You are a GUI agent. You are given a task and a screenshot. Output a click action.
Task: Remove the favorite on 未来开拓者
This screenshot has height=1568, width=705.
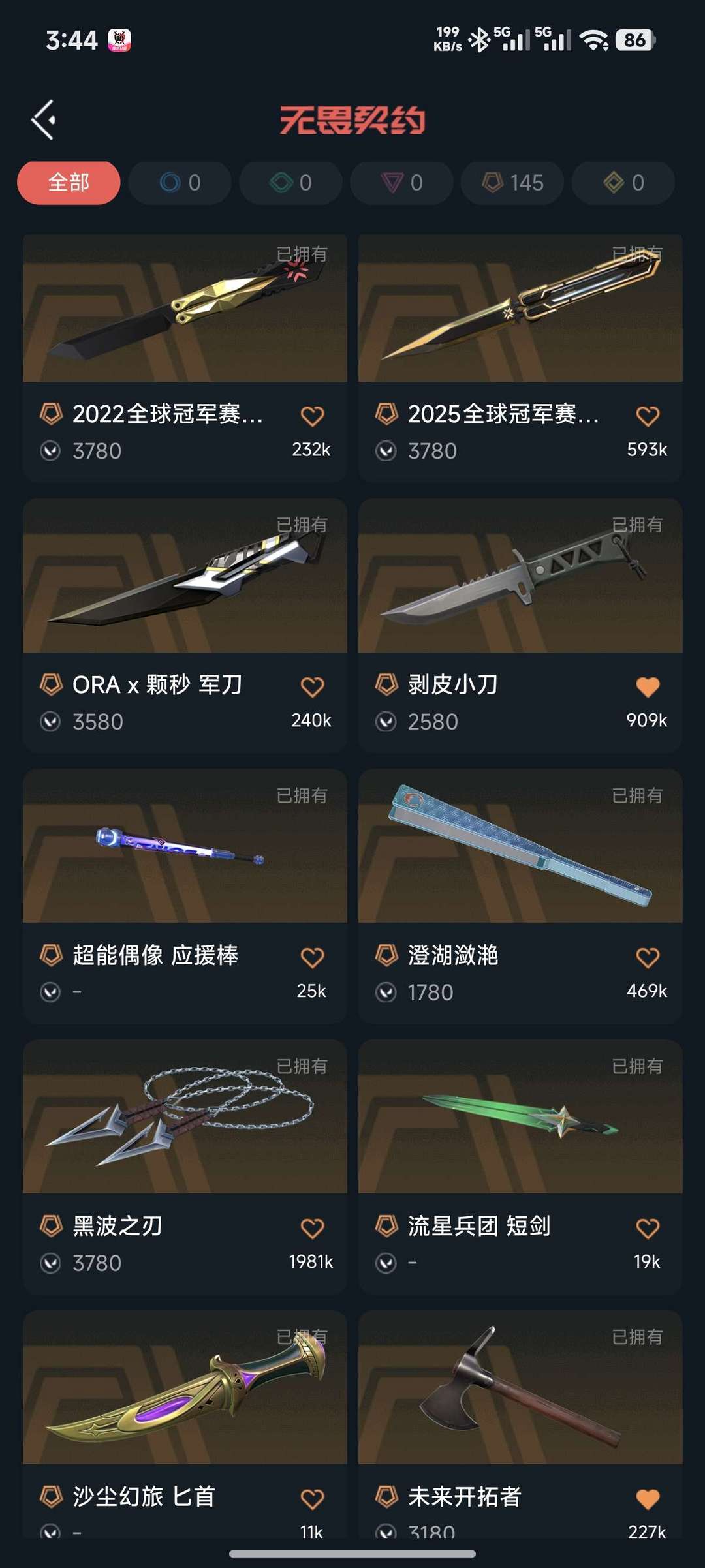point(648,1499)
